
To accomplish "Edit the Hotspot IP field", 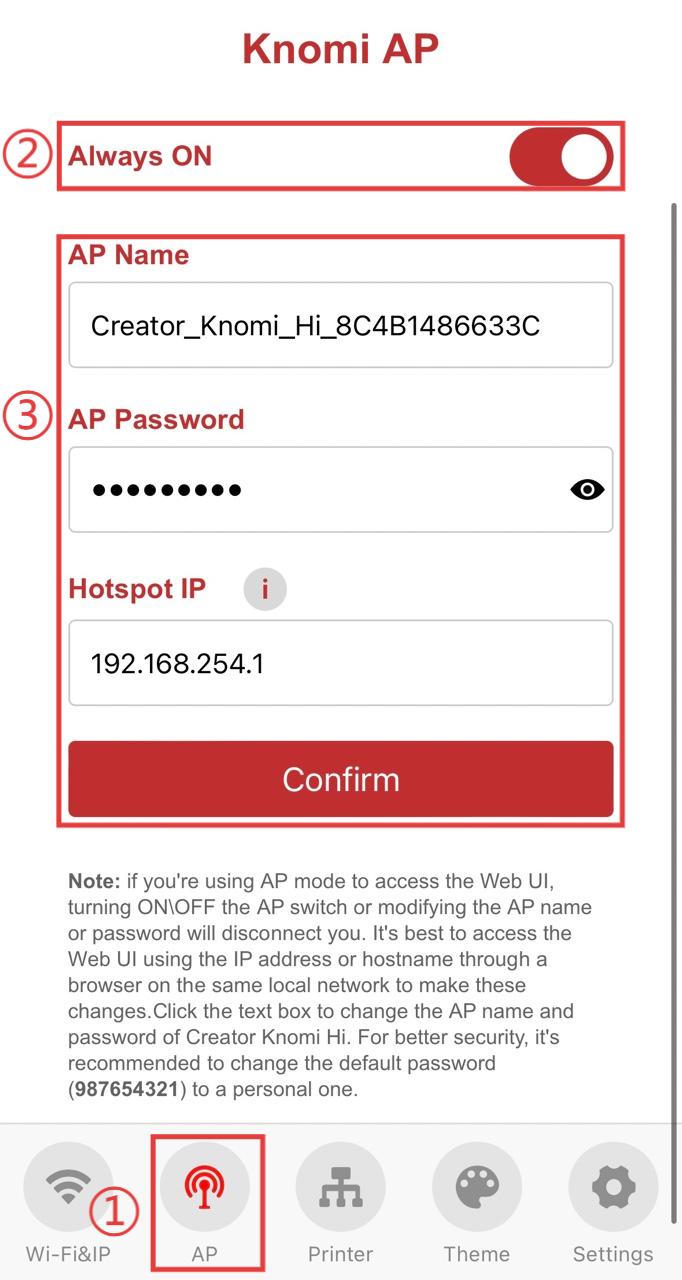I will coord(340,663).
